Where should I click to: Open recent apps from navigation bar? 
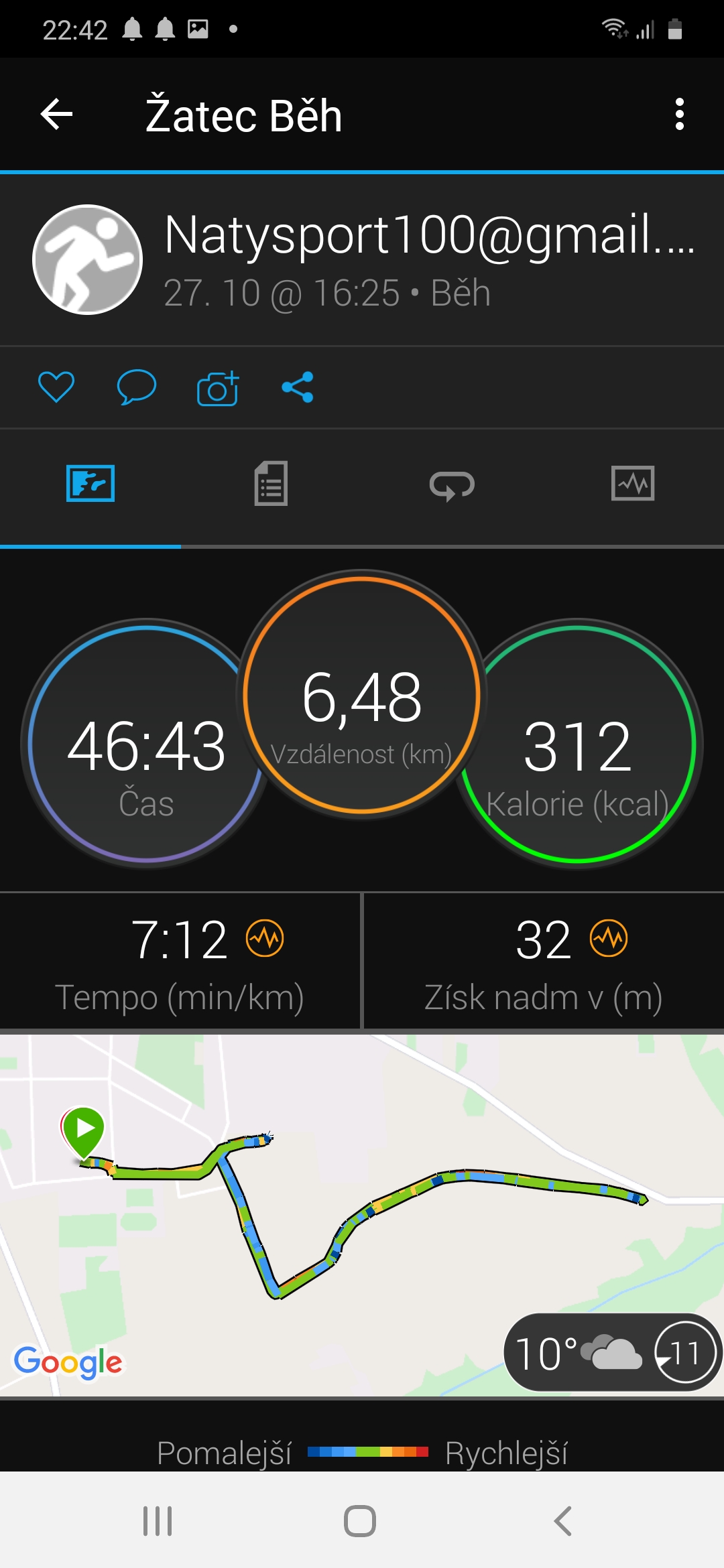click(158, 1520)
